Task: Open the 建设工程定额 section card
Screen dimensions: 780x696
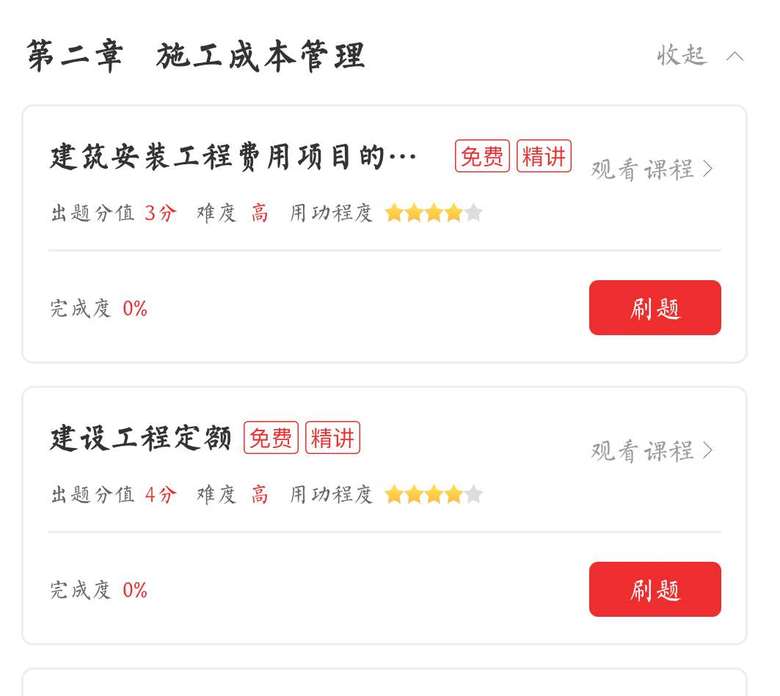Action: pos(140,439)
